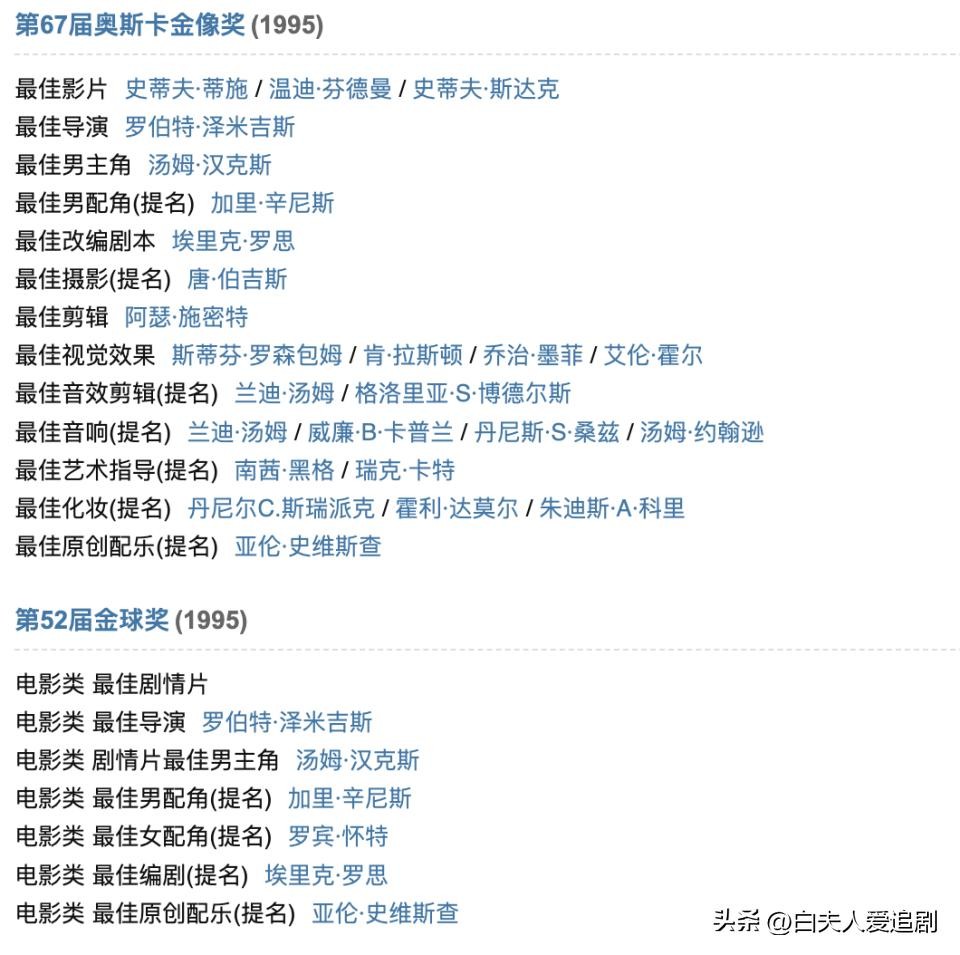Open 史蒂夫·蒂施 under 最佳影片

[x=186, y=88]
